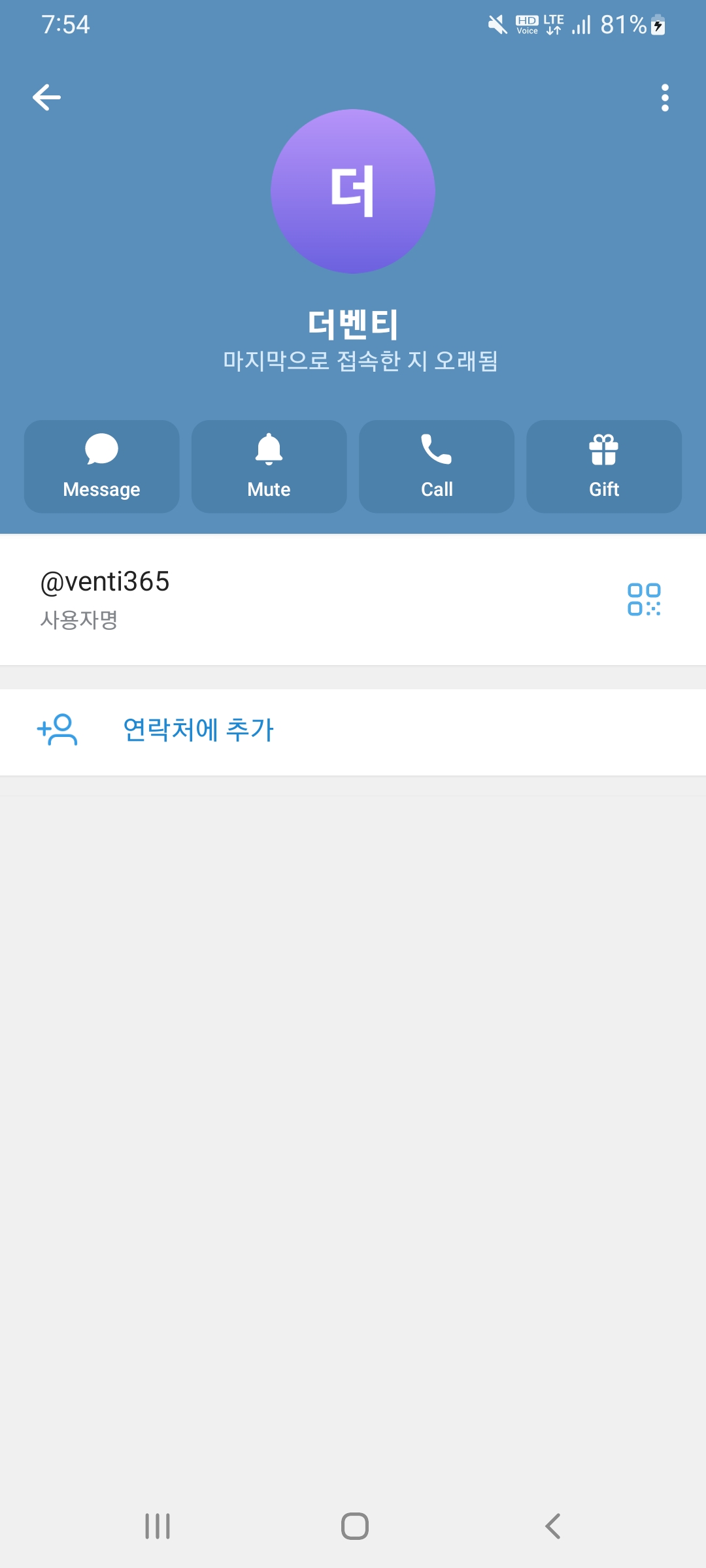Send a message to 더벤티
This screenshot has height=1568, width=706.
point(102,466)
